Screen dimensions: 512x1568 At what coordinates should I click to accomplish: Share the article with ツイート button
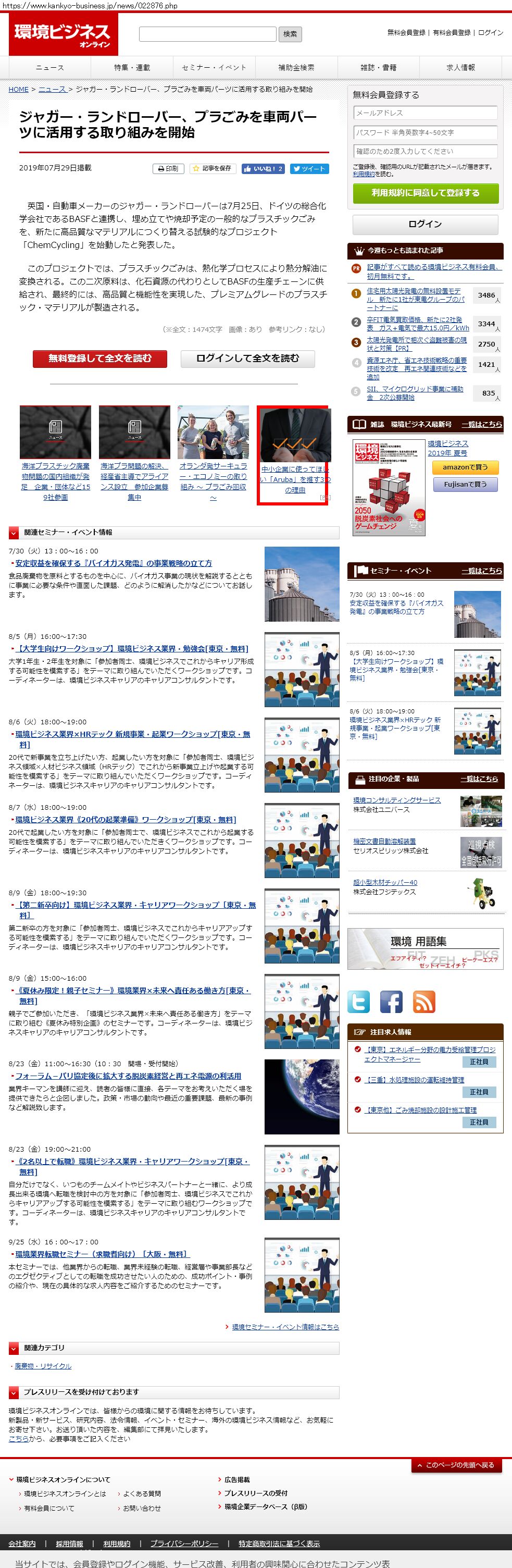pos(308,169)
